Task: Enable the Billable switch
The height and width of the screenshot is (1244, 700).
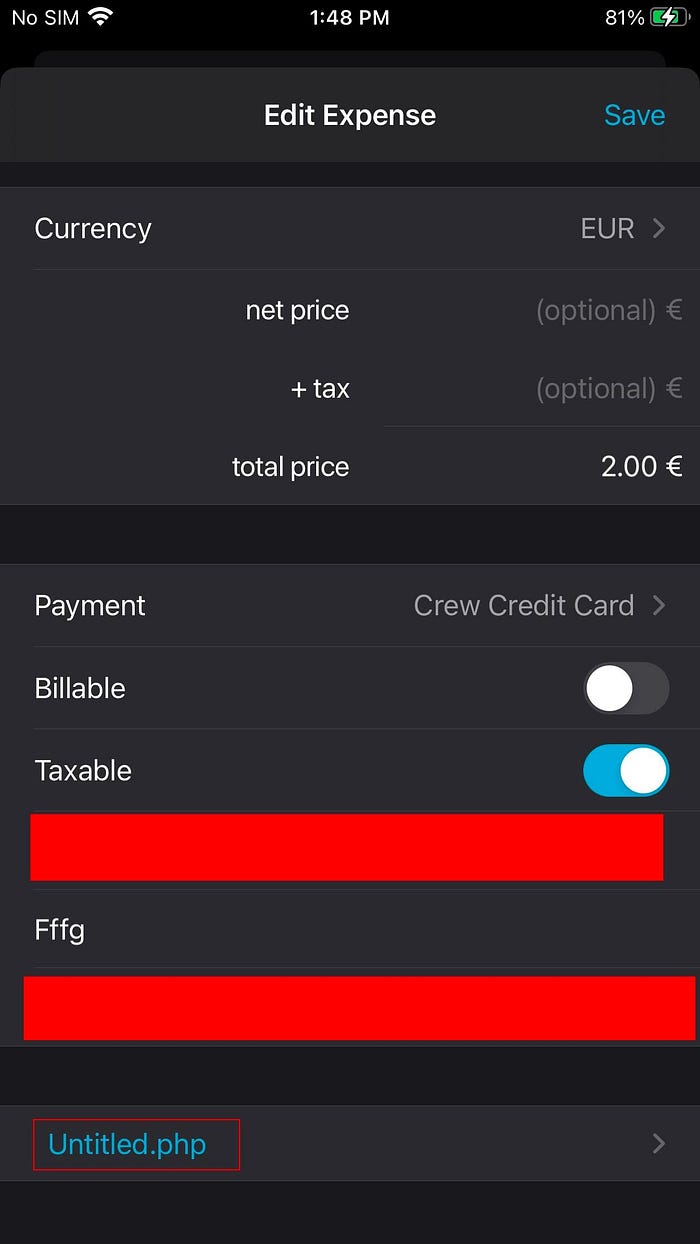Action: coord(626,688)
